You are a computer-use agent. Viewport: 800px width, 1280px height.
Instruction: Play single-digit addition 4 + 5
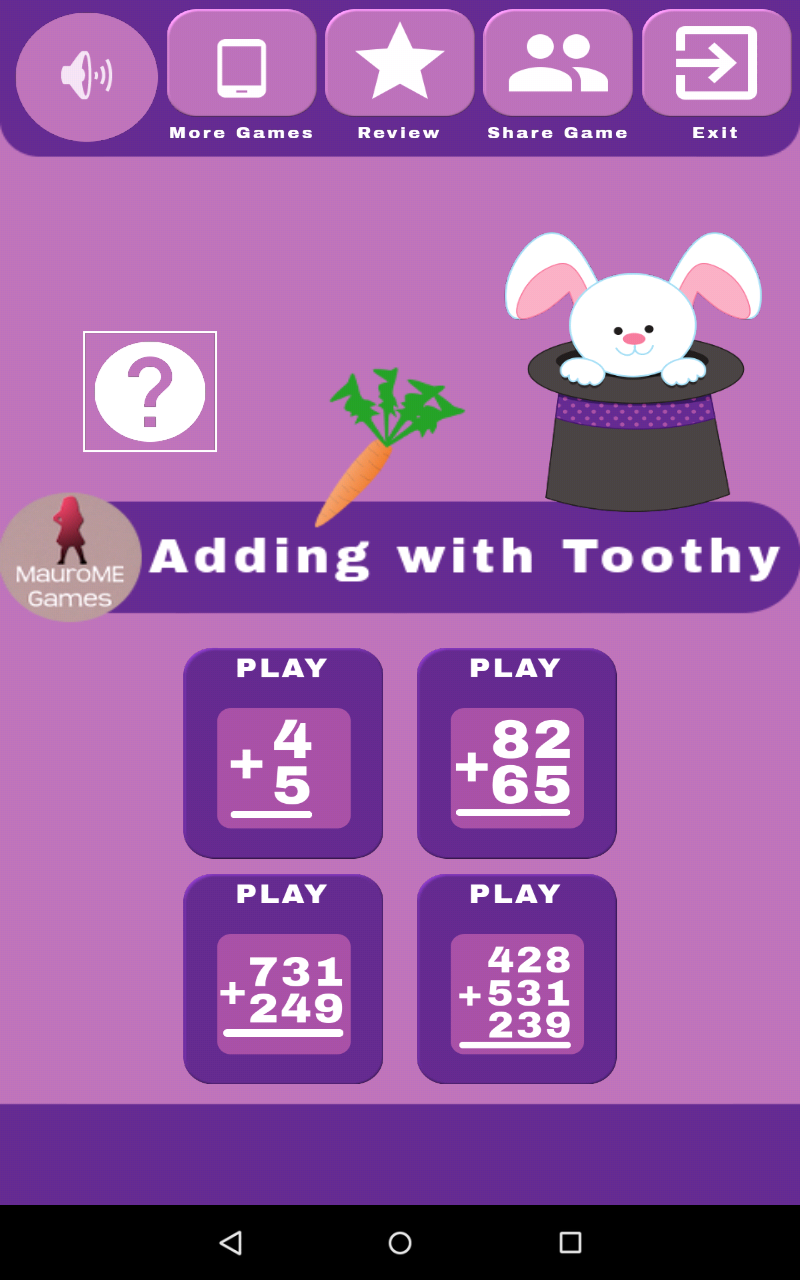(283, 754)
